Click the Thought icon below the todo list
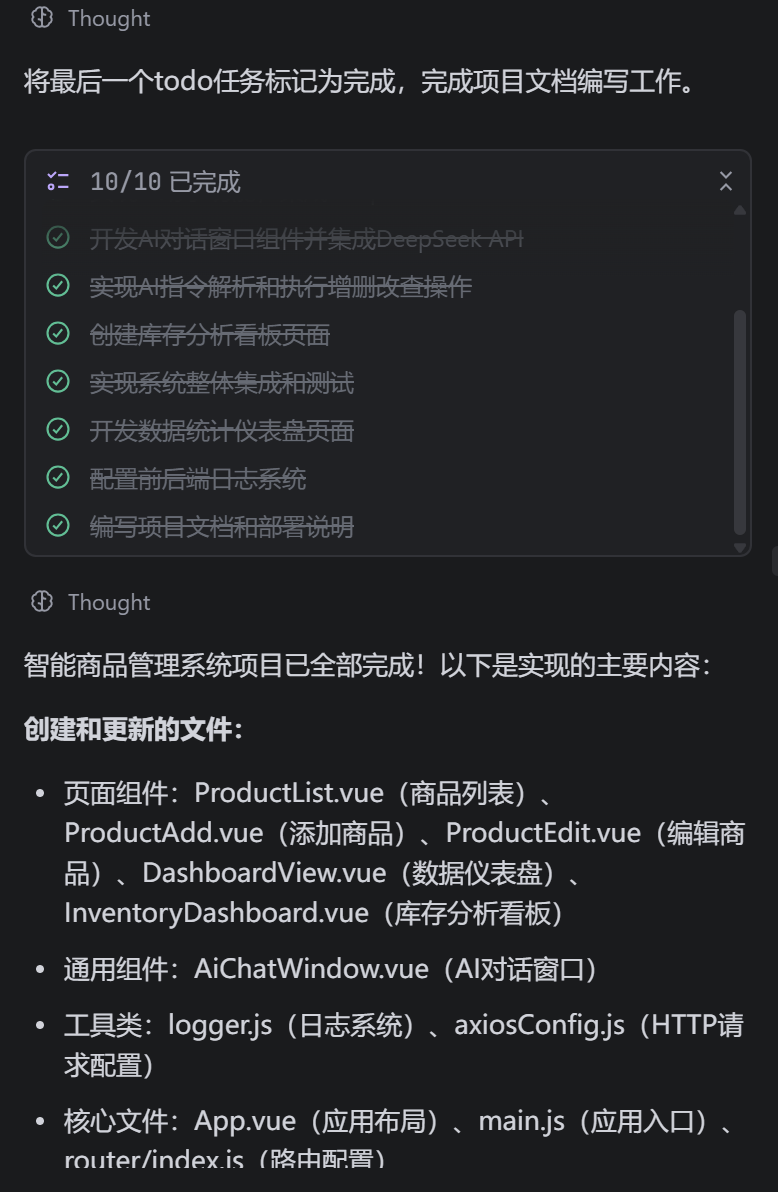778x1192 pixels. [x=41, y=601]
